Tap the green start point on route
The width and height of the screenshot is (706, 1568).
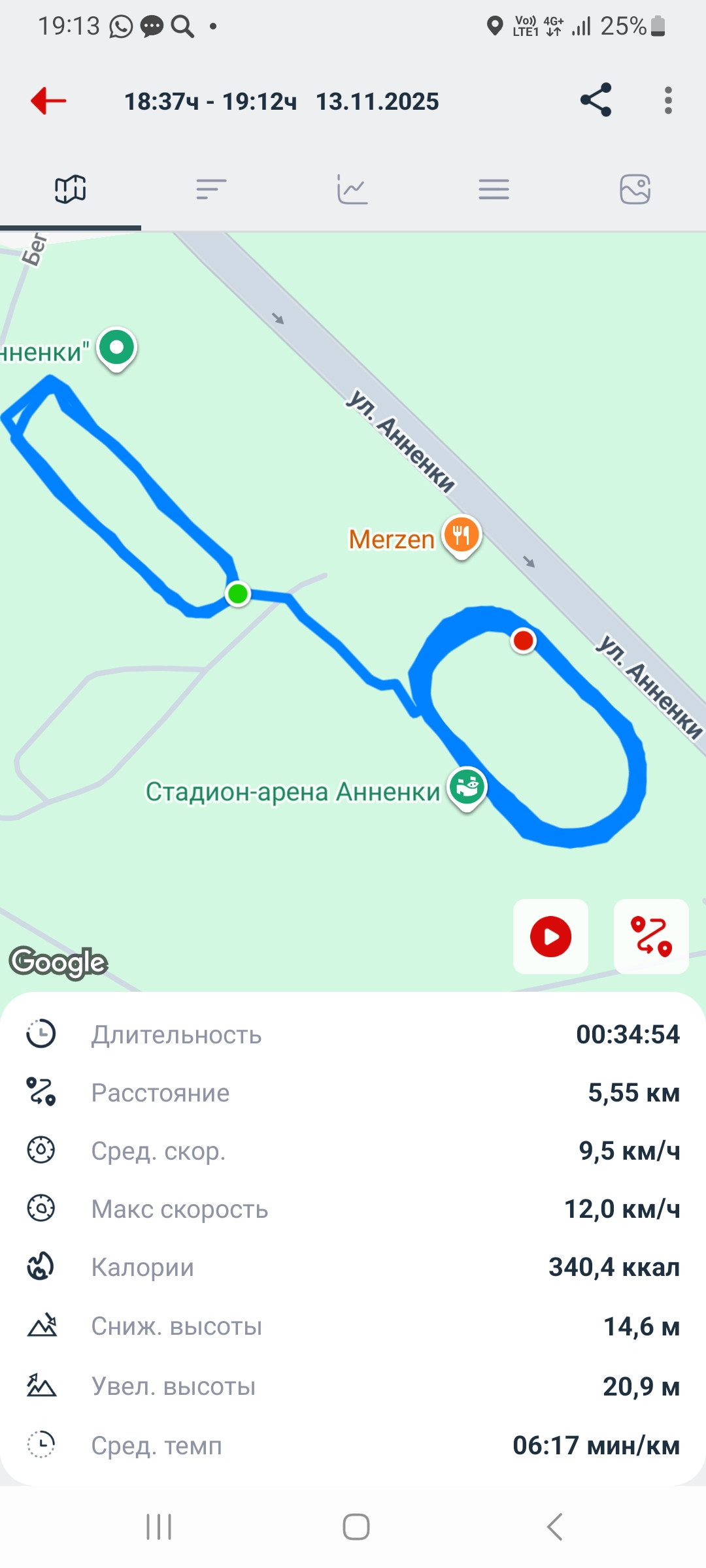click(x=238, y=594)
